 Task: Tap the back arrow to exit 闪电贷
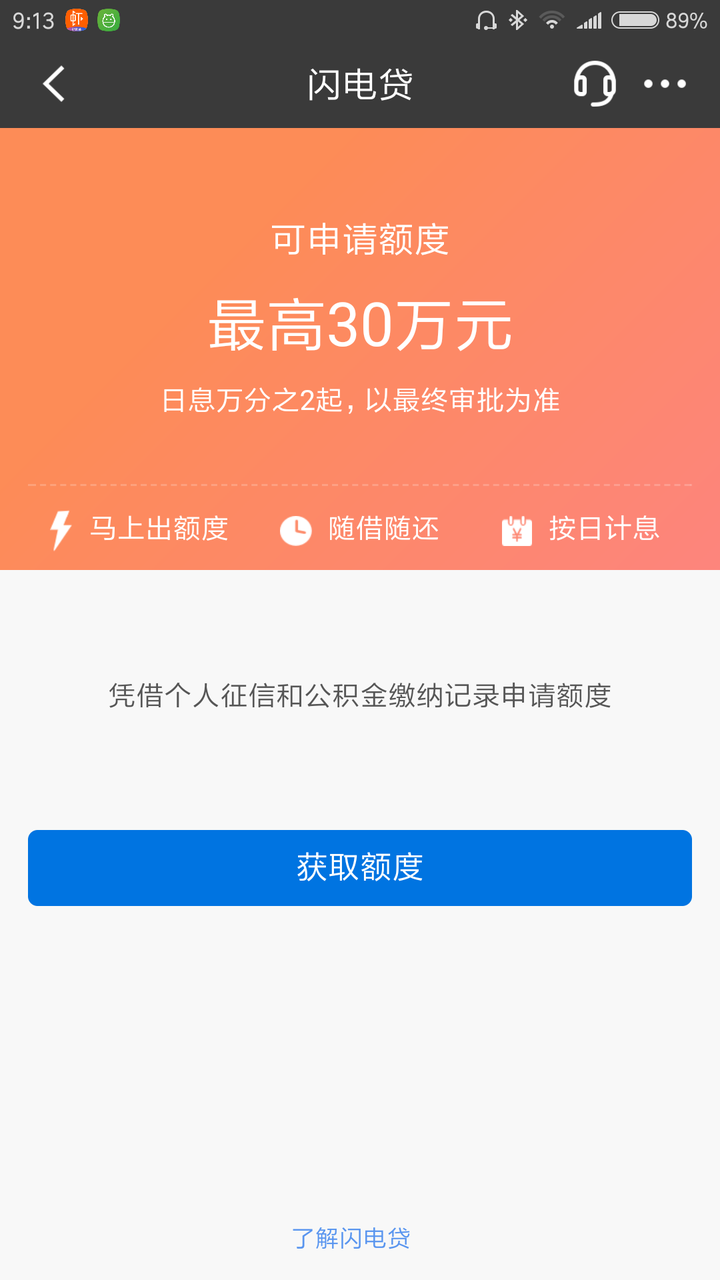tap(53, 84)
